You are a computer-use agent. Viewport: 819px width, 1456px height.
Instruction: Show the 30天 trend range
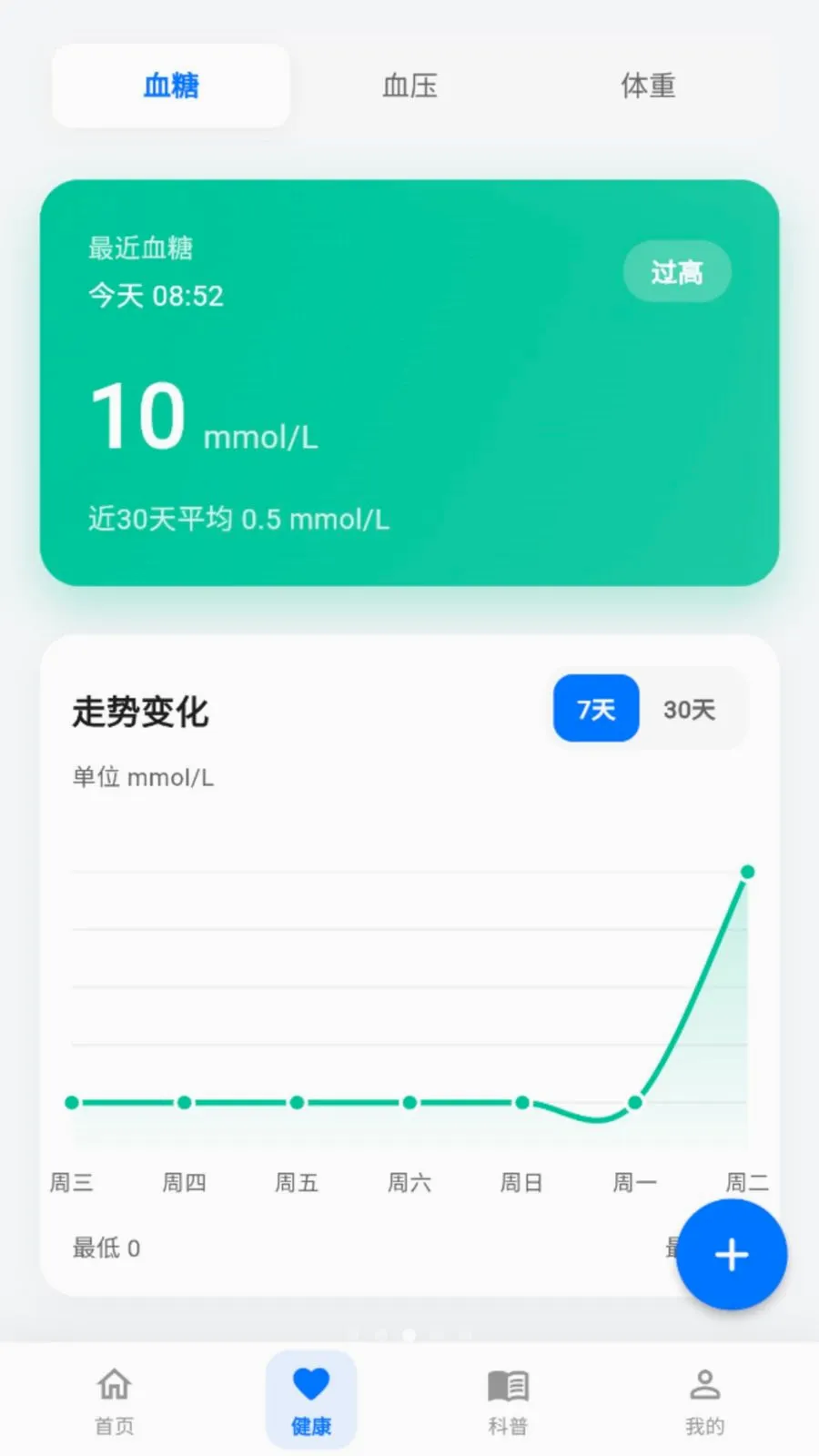tap(689, 709)
